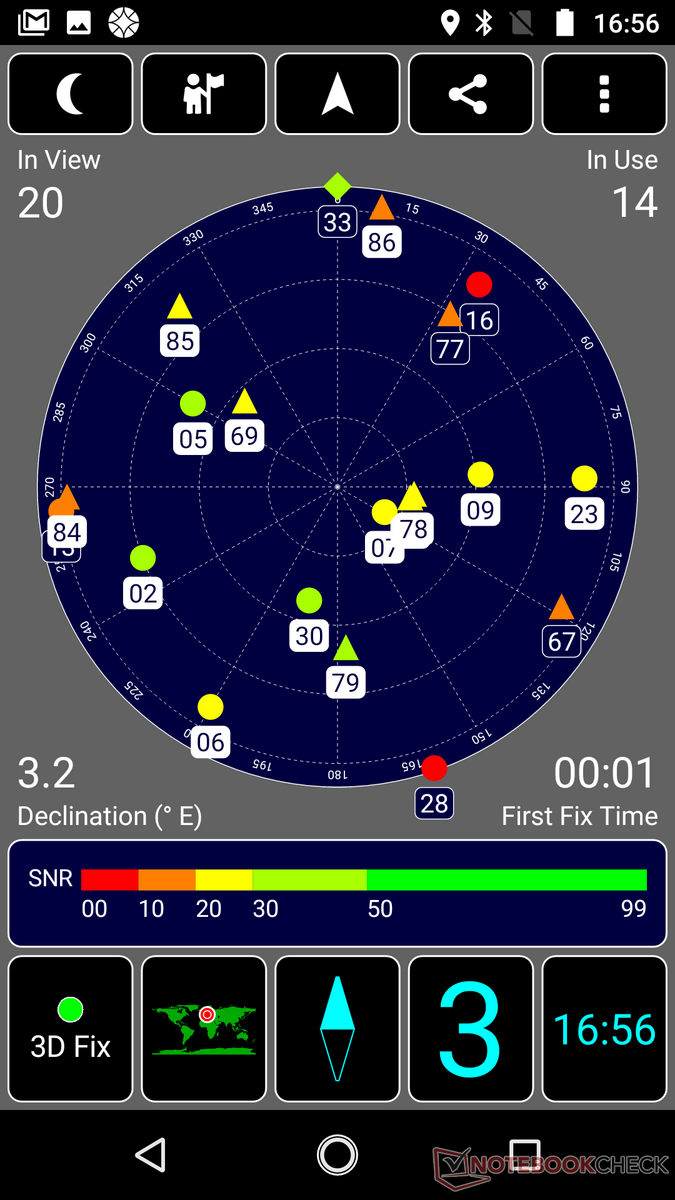Open the world map tile

(204, 1028)
